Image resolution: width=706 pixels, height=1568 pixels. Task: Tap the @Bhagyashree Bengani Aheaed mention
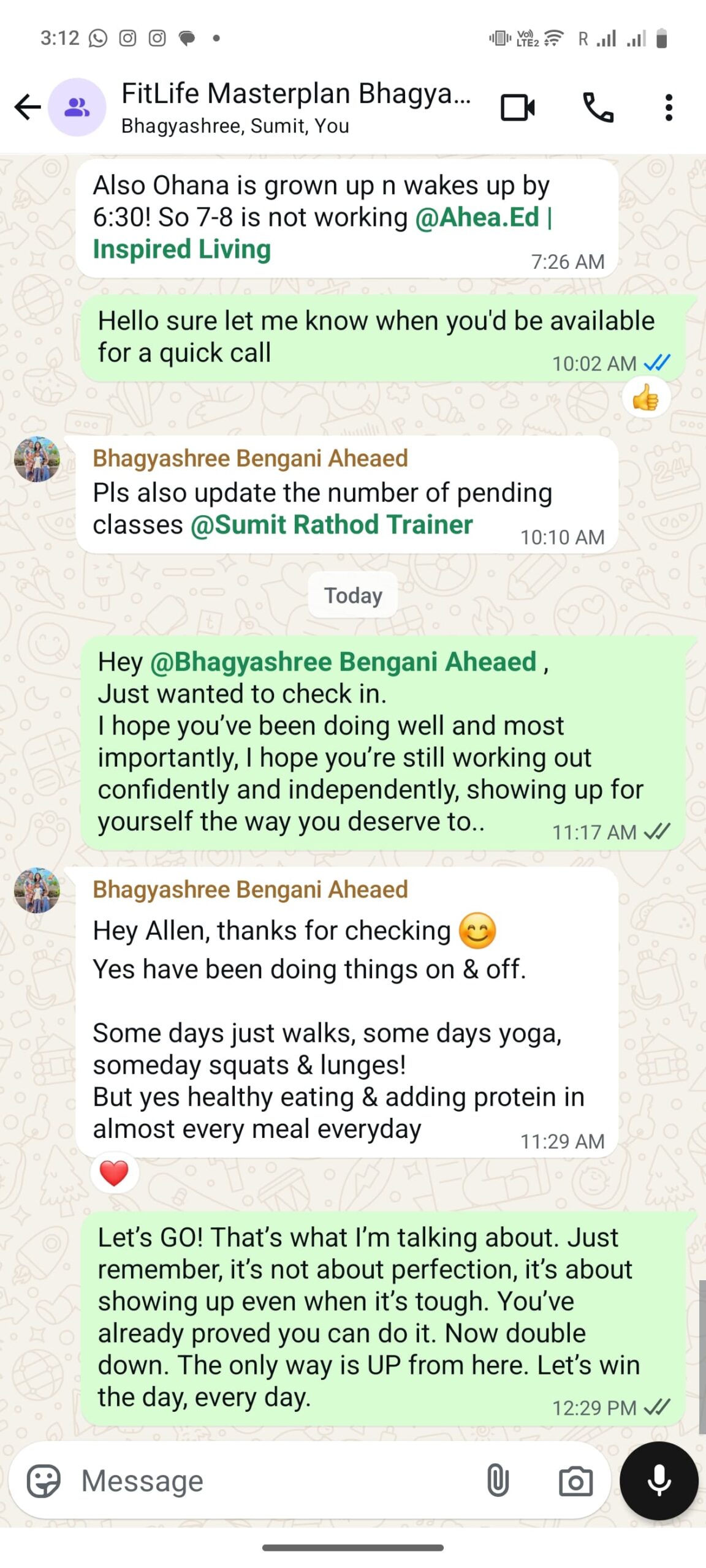click(343, 661)
